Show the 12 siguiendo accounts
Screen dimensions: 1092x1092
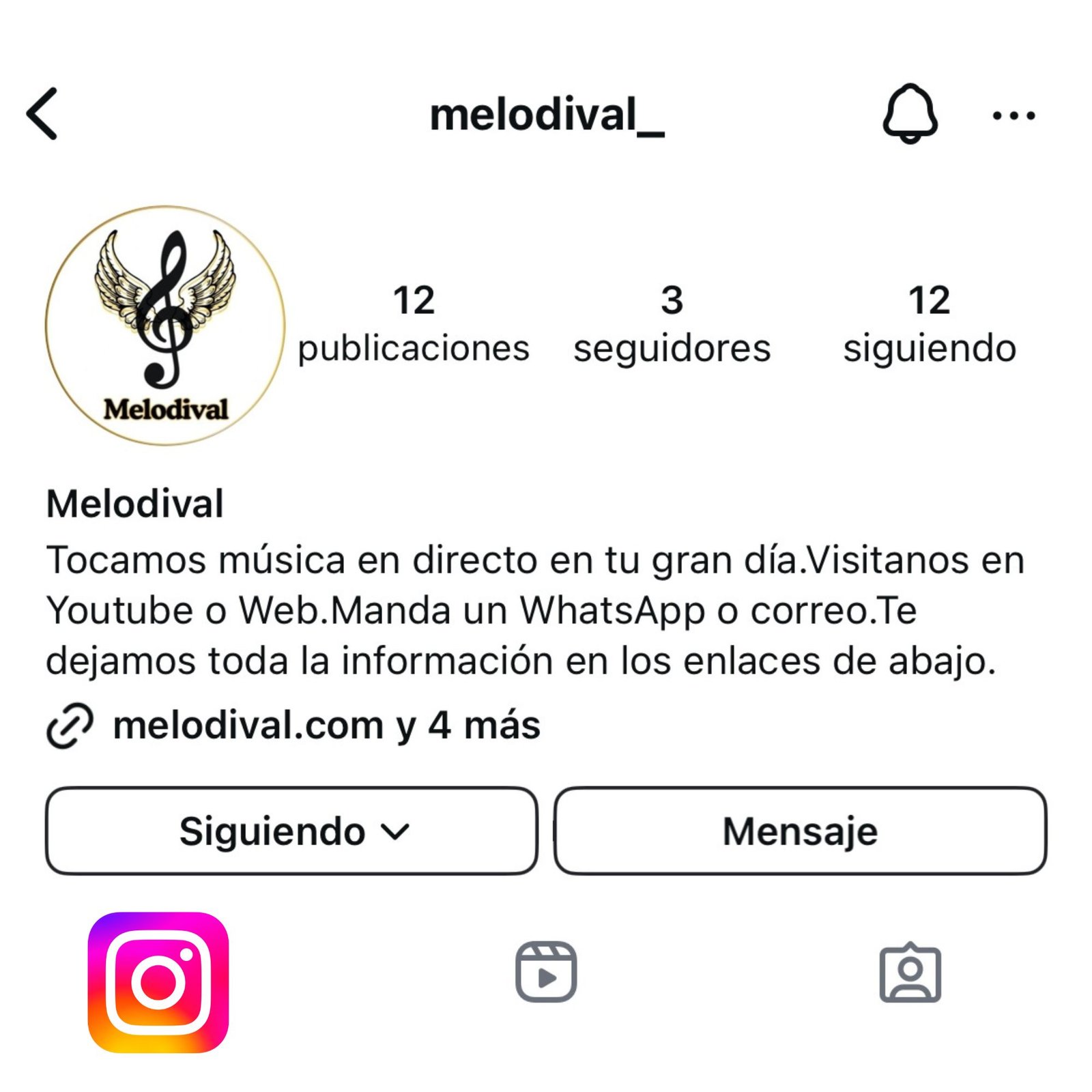point(929,324)
